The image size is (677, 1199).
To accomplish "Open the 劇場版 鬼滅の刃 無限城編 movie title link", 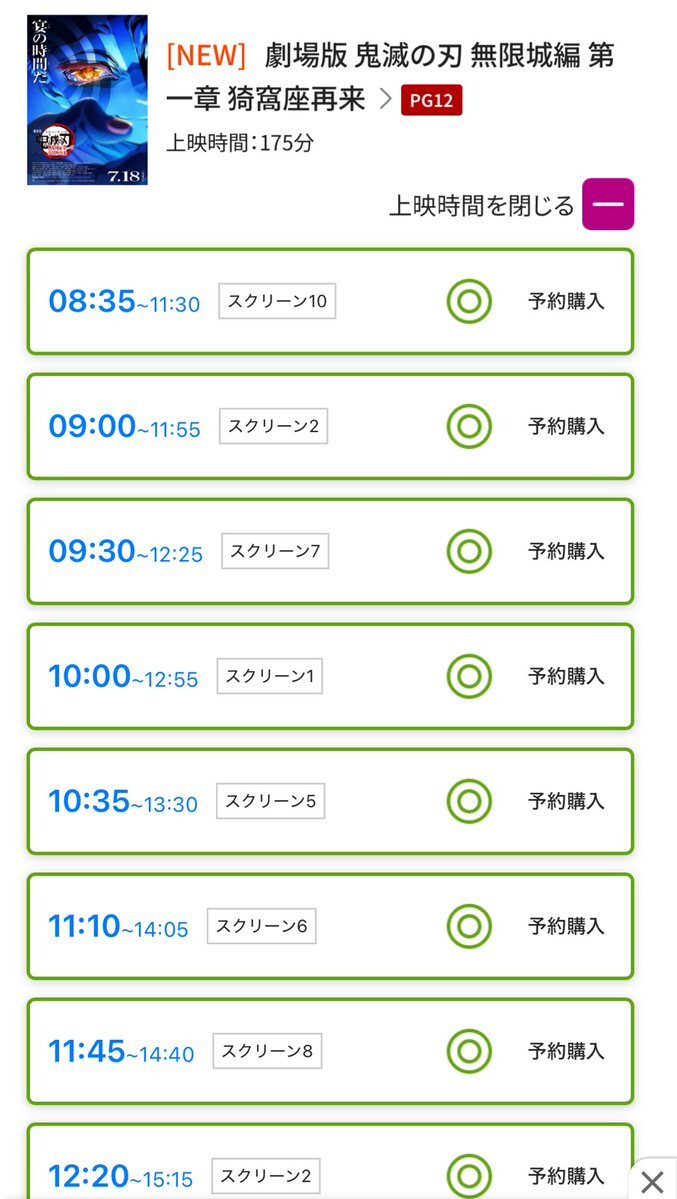I will coord(390,77).
